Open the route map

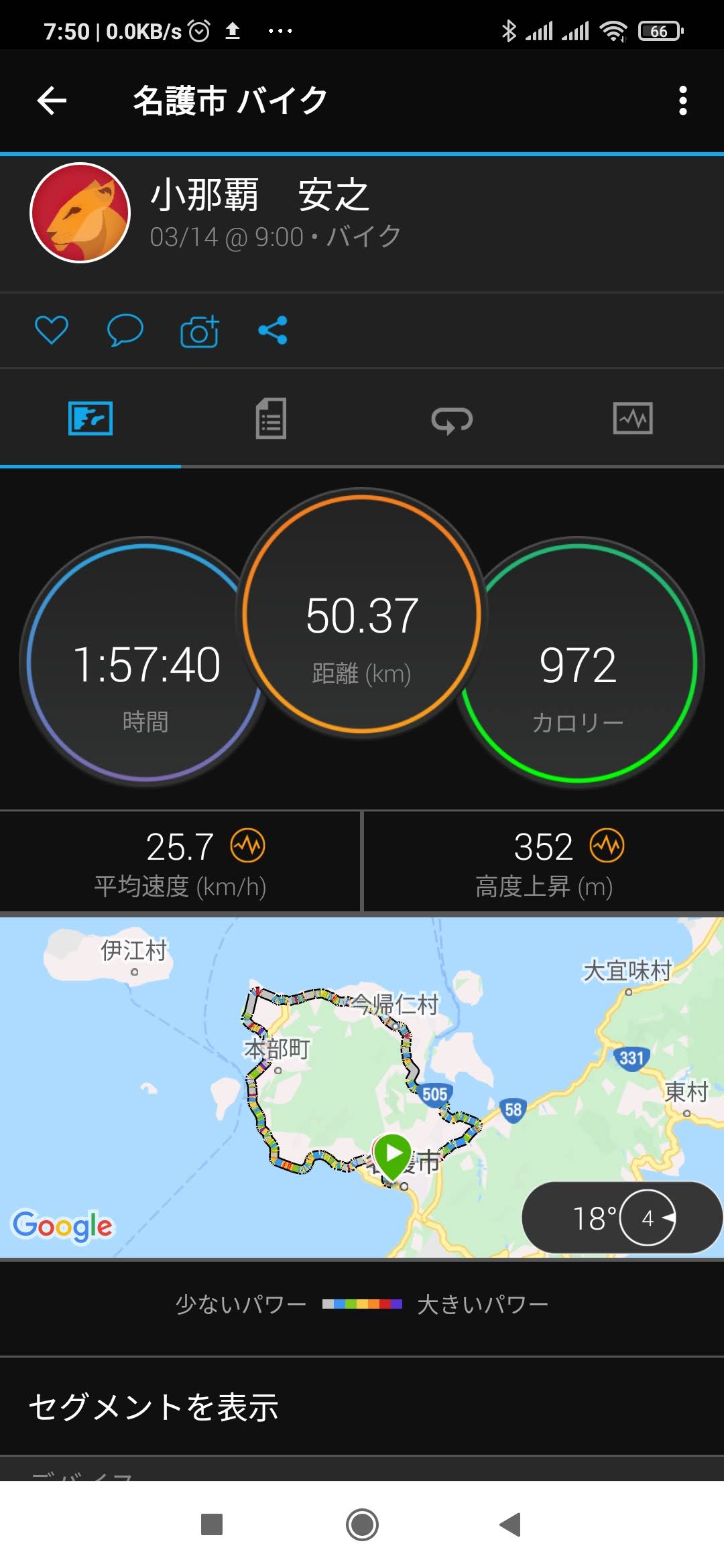[362, 1087]
